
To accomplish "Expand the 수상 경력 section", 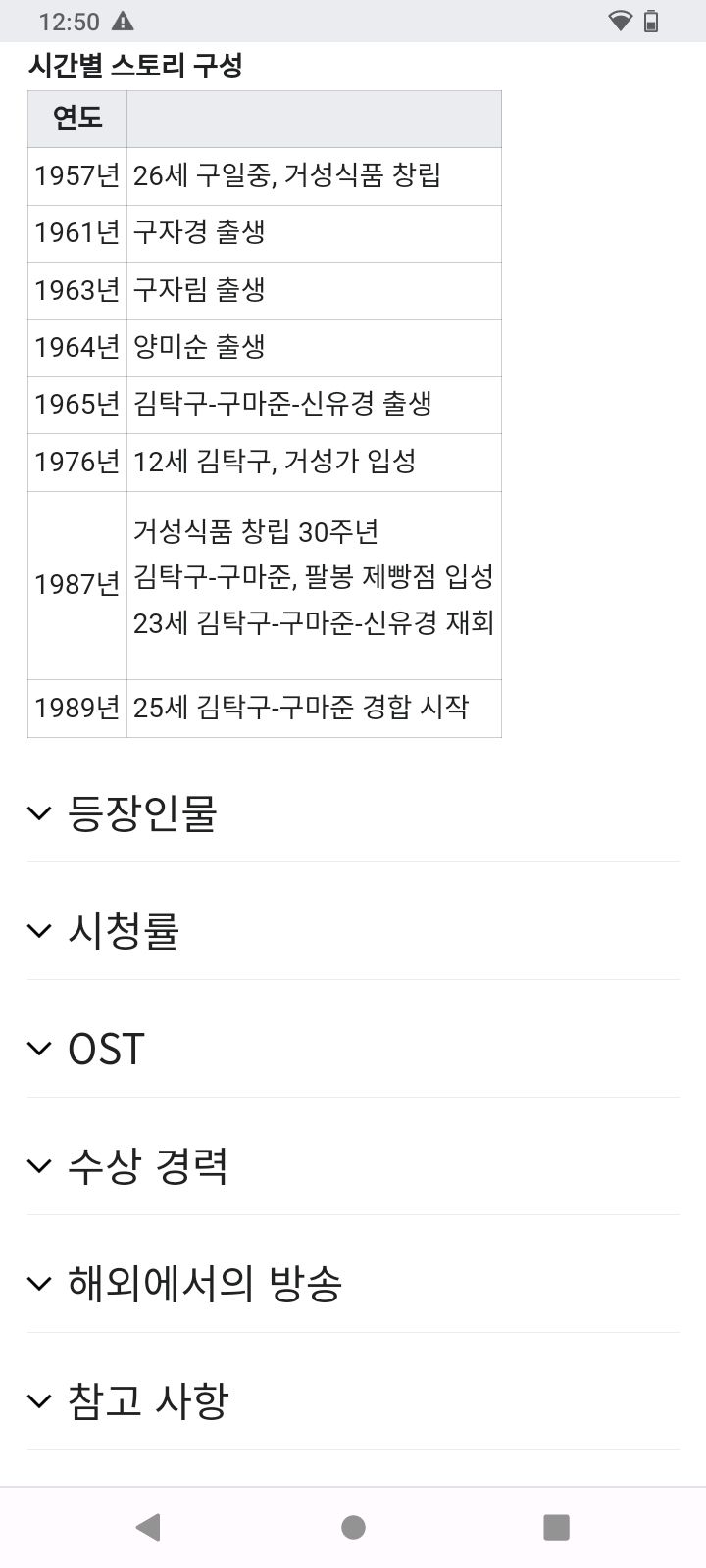I will 353,1165.
